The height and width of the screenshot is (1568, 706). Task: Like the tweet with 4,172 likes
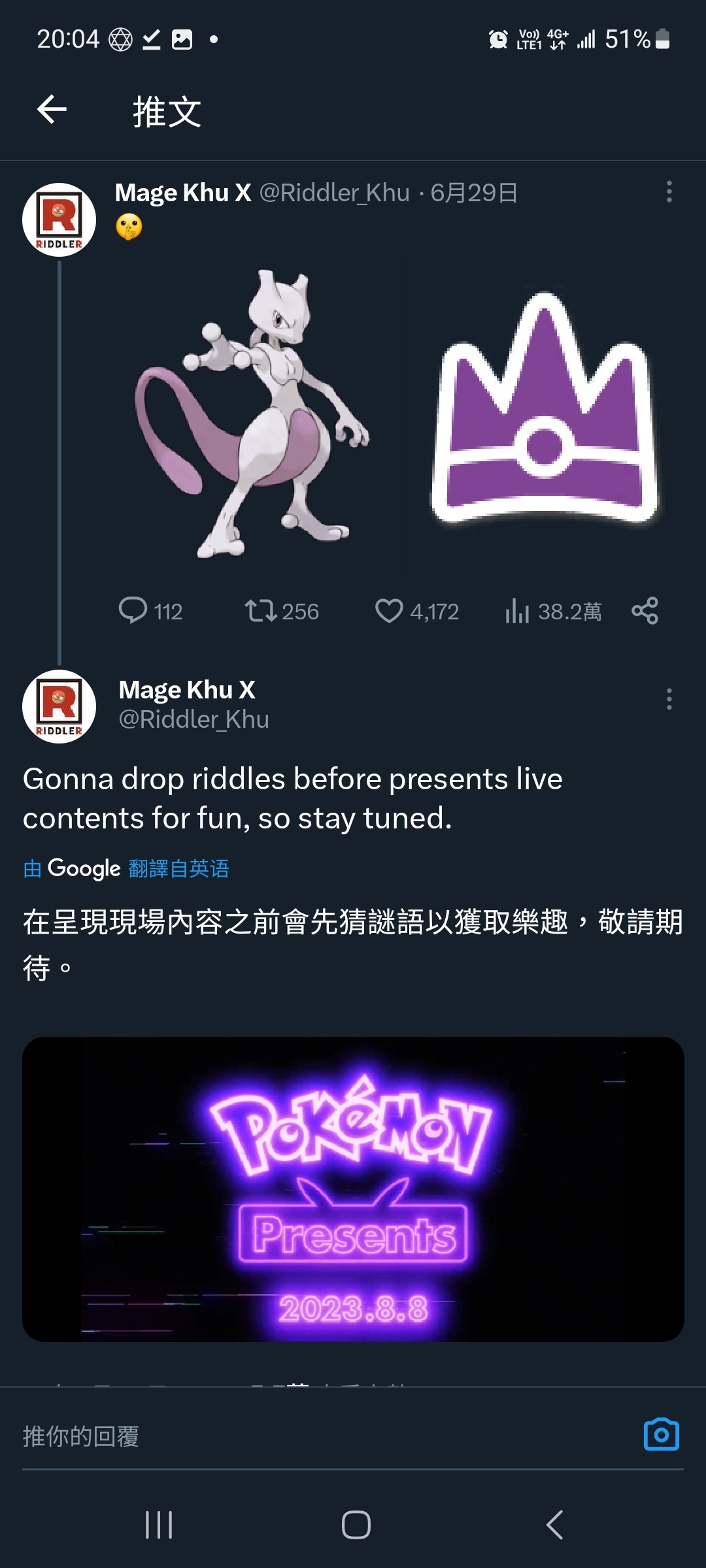pyautogui.click(x=417, y=612)
